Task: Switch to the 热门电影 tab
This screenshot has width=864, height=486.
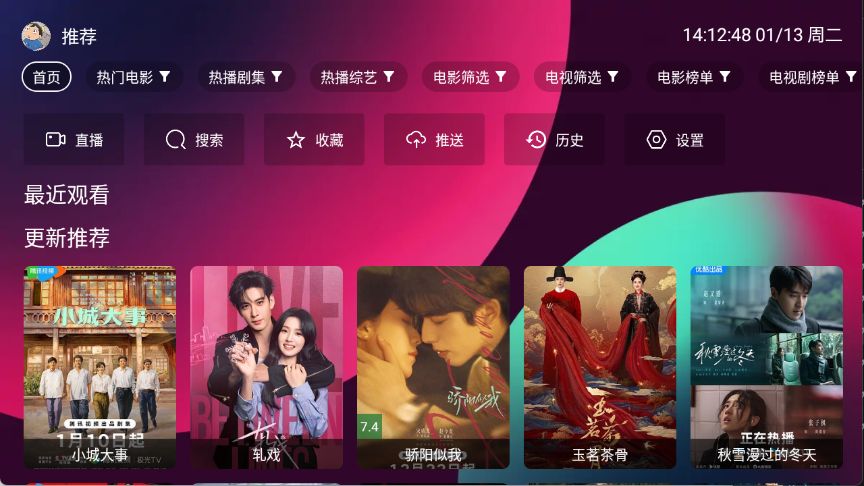Action: click(x=133, y=77)
